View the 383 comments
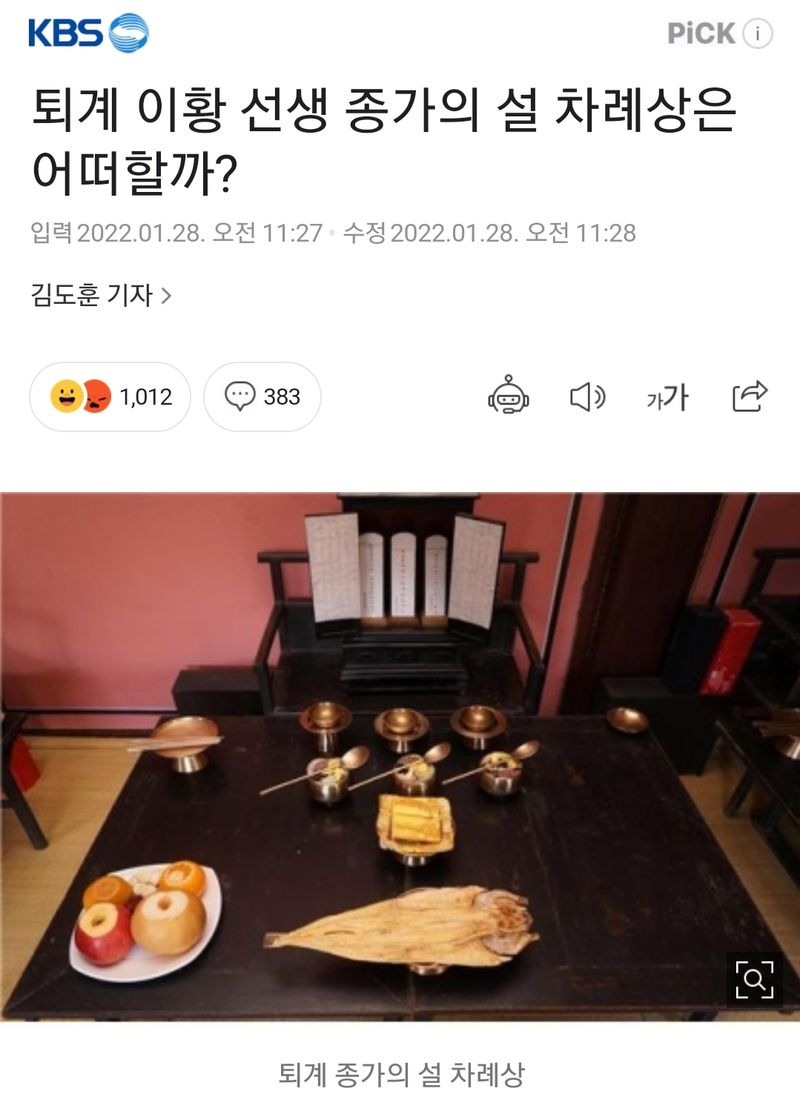Viewport: 800px width, 1097px height. (x=262, y=397)
